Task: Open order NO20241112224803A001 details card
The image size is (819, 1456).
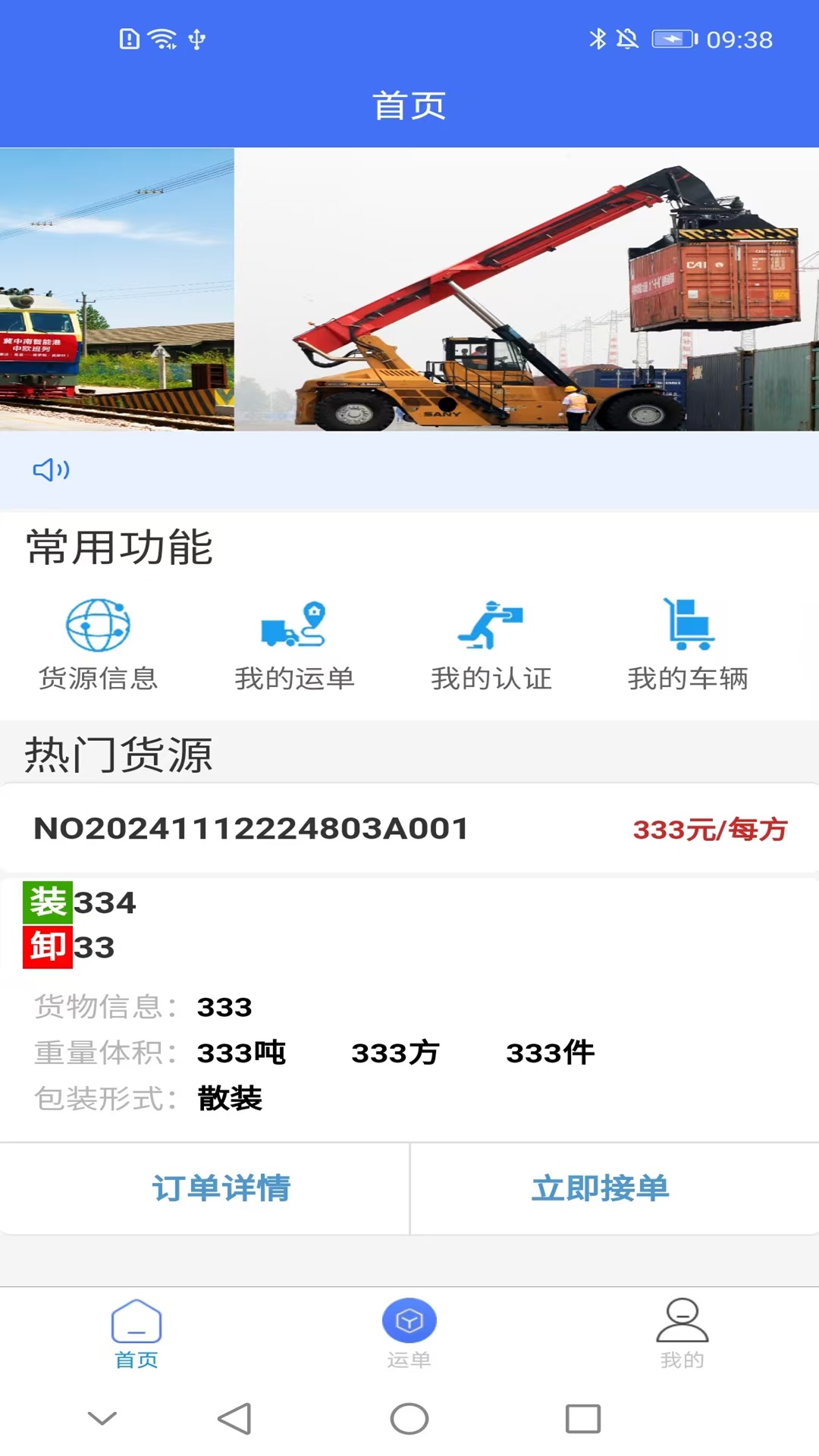Action: [x=250, y=829]
